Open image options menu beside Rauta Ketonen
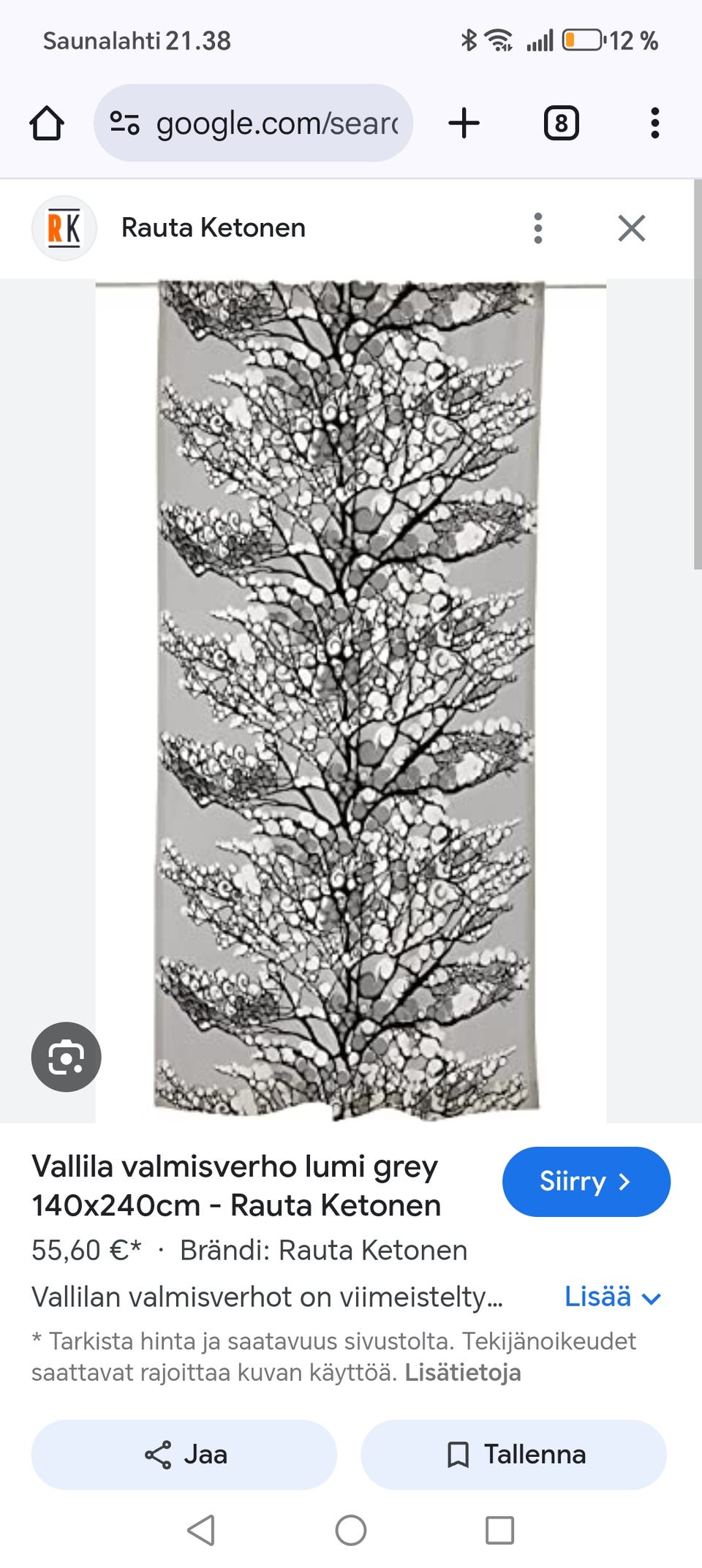 point(538,228)
